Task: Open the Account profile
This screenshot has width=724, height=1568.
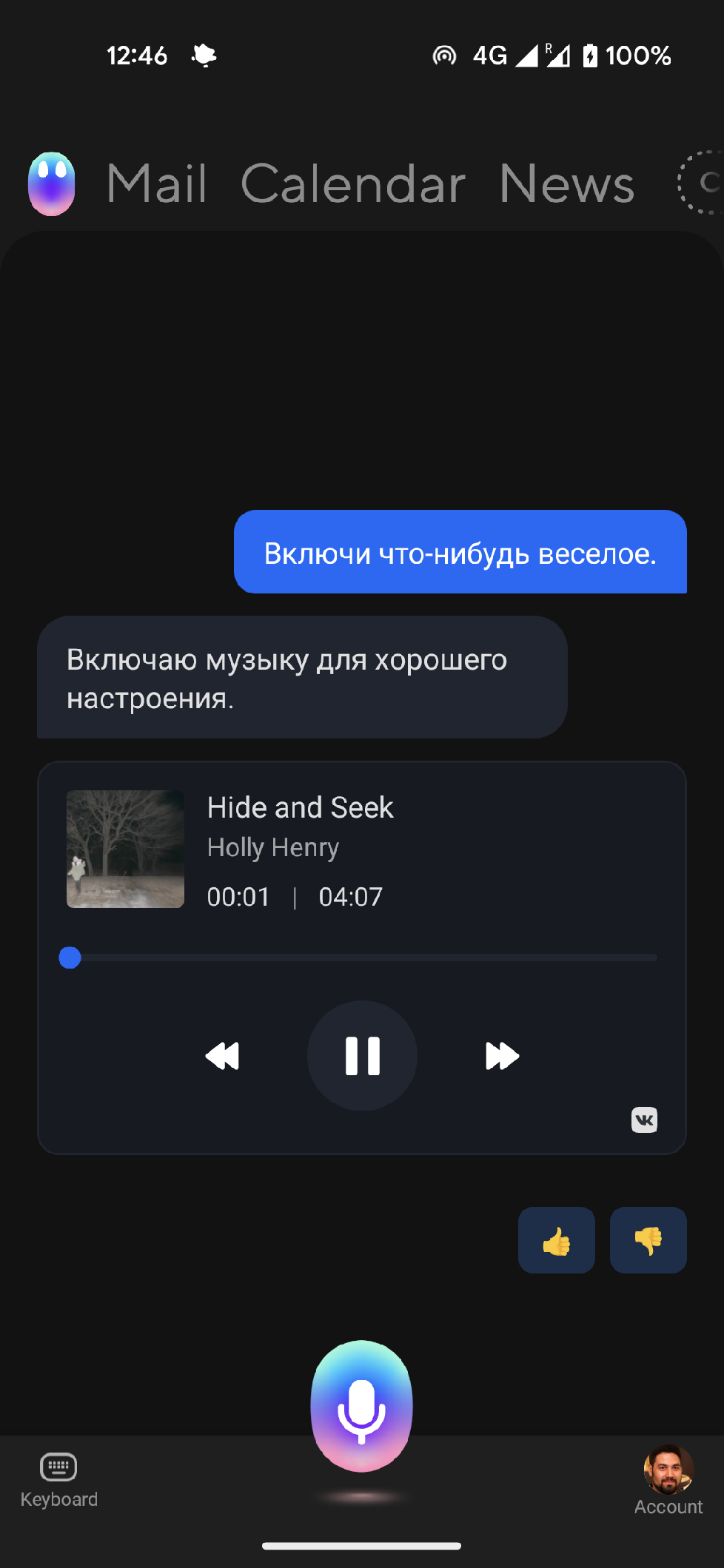Action: (668, 1478)
